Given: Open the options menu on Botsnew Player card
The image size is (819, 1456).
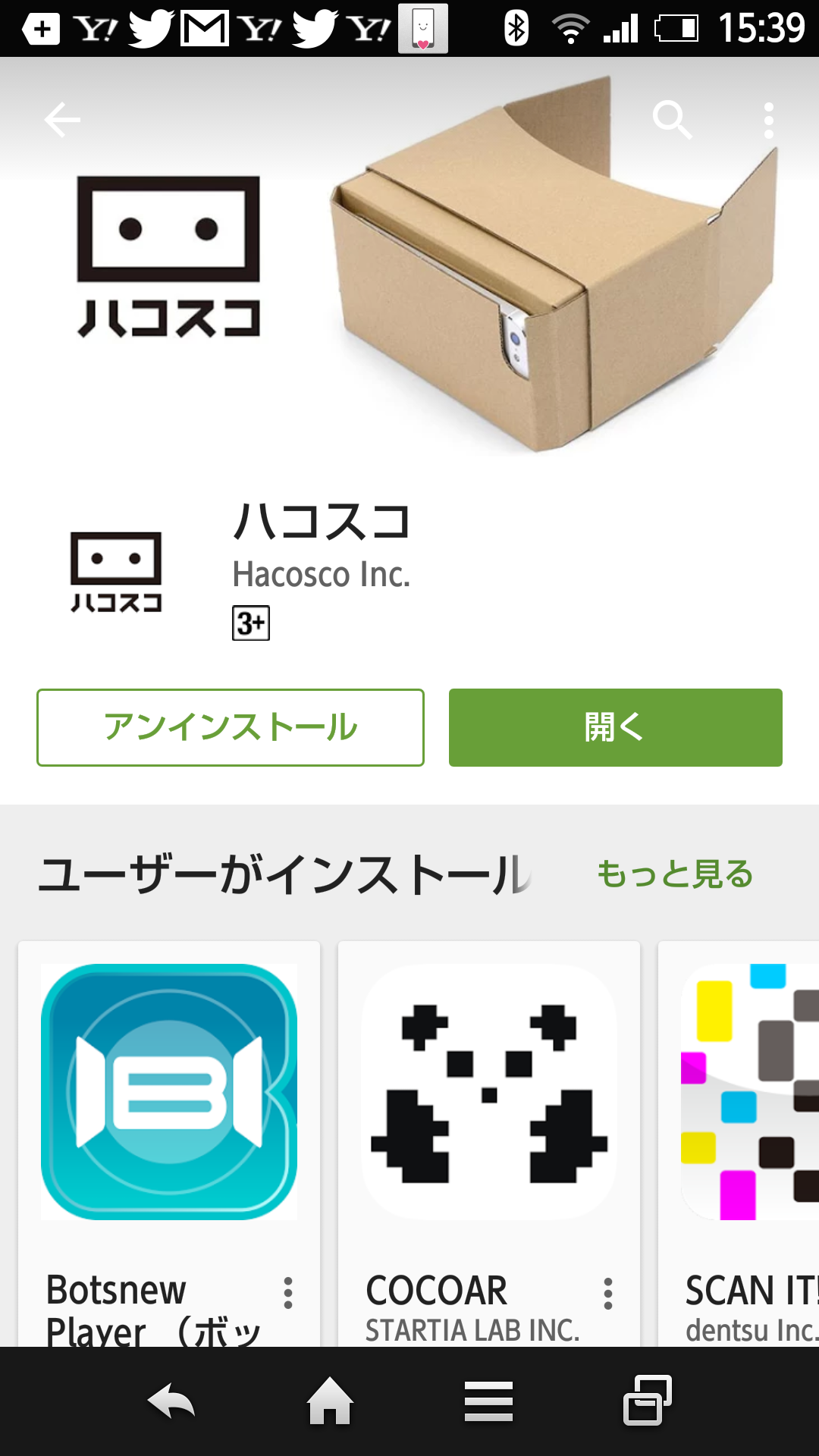Looking at the screenshot, I should tap(288, 1293).
